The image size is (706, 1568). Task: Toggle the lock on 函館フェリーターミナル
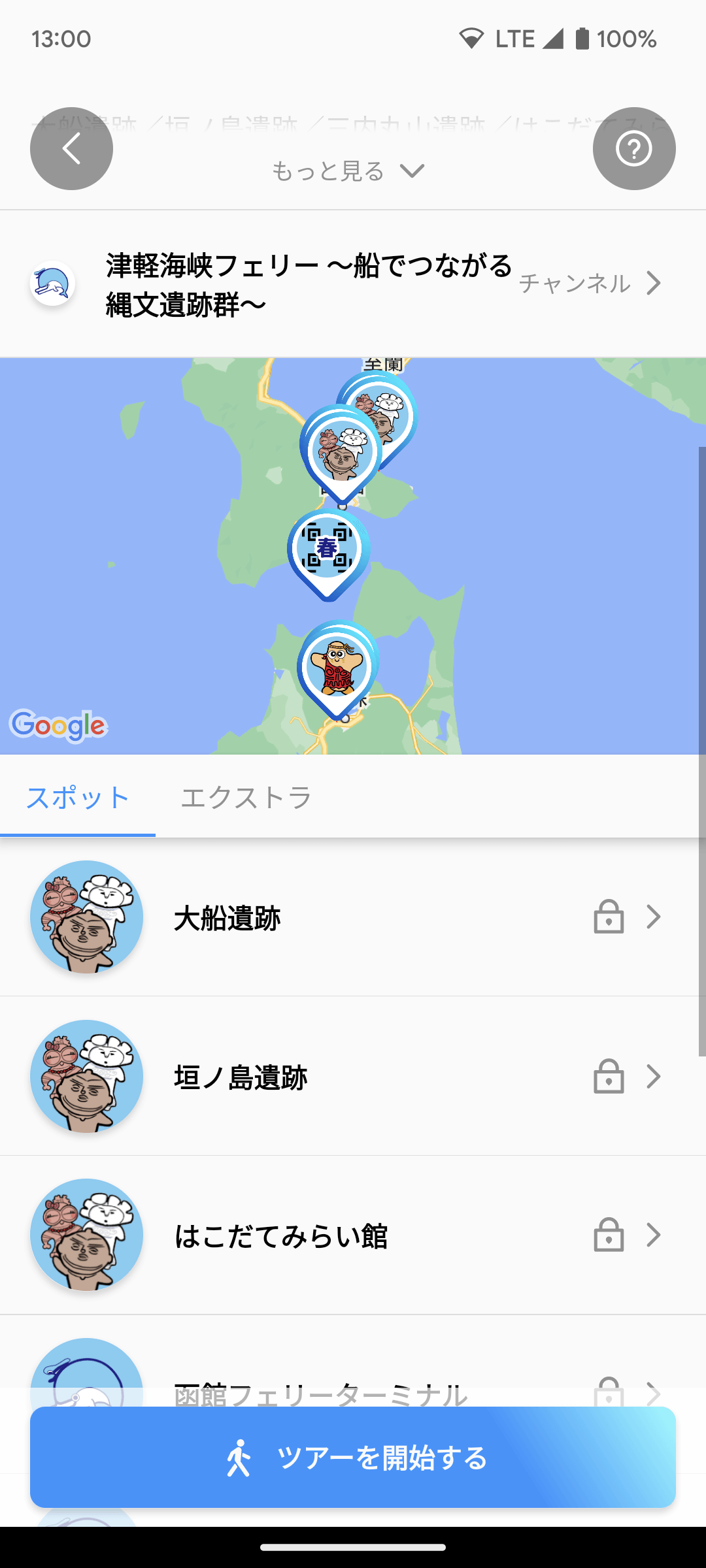coord(608,1392)
